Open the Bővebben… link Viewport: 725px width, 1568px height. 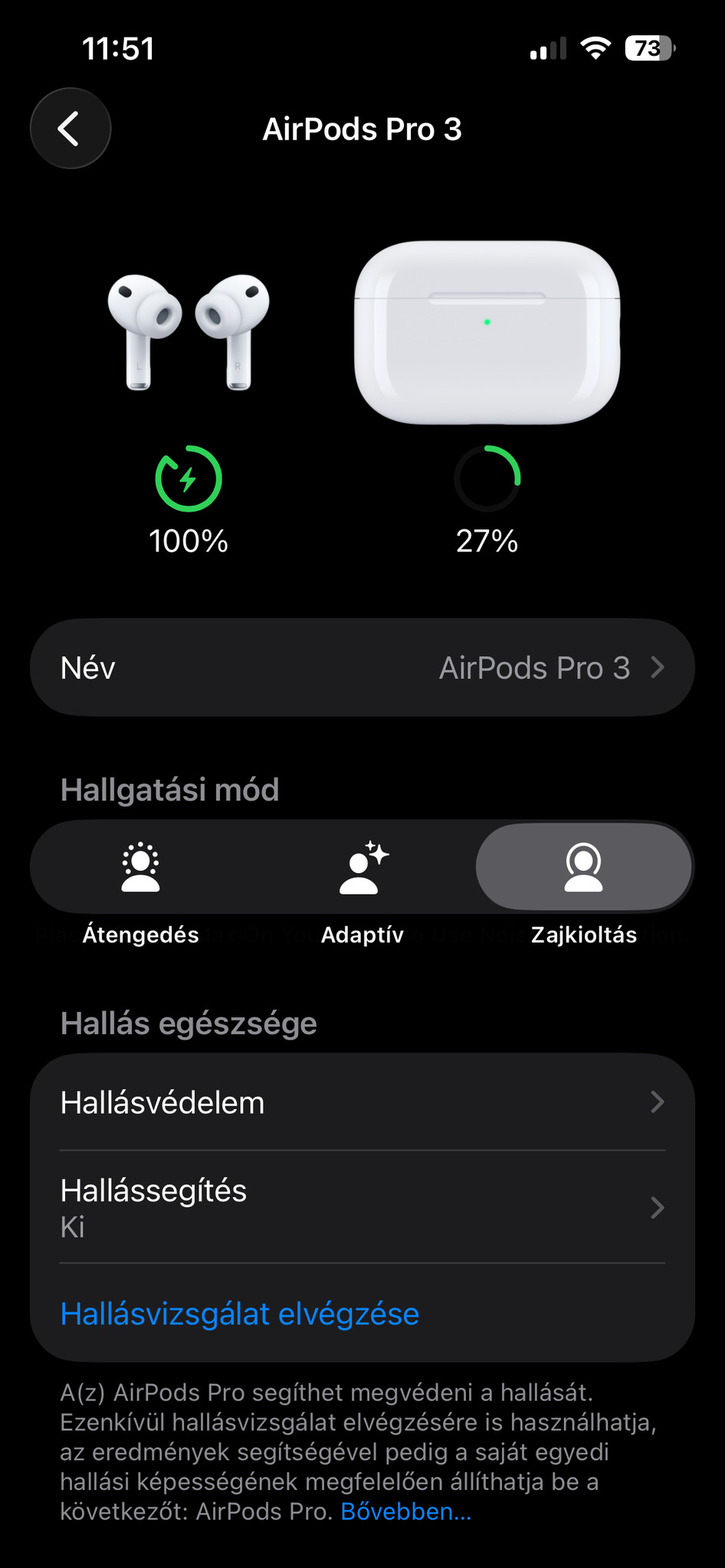click(x=406, y=1512)
